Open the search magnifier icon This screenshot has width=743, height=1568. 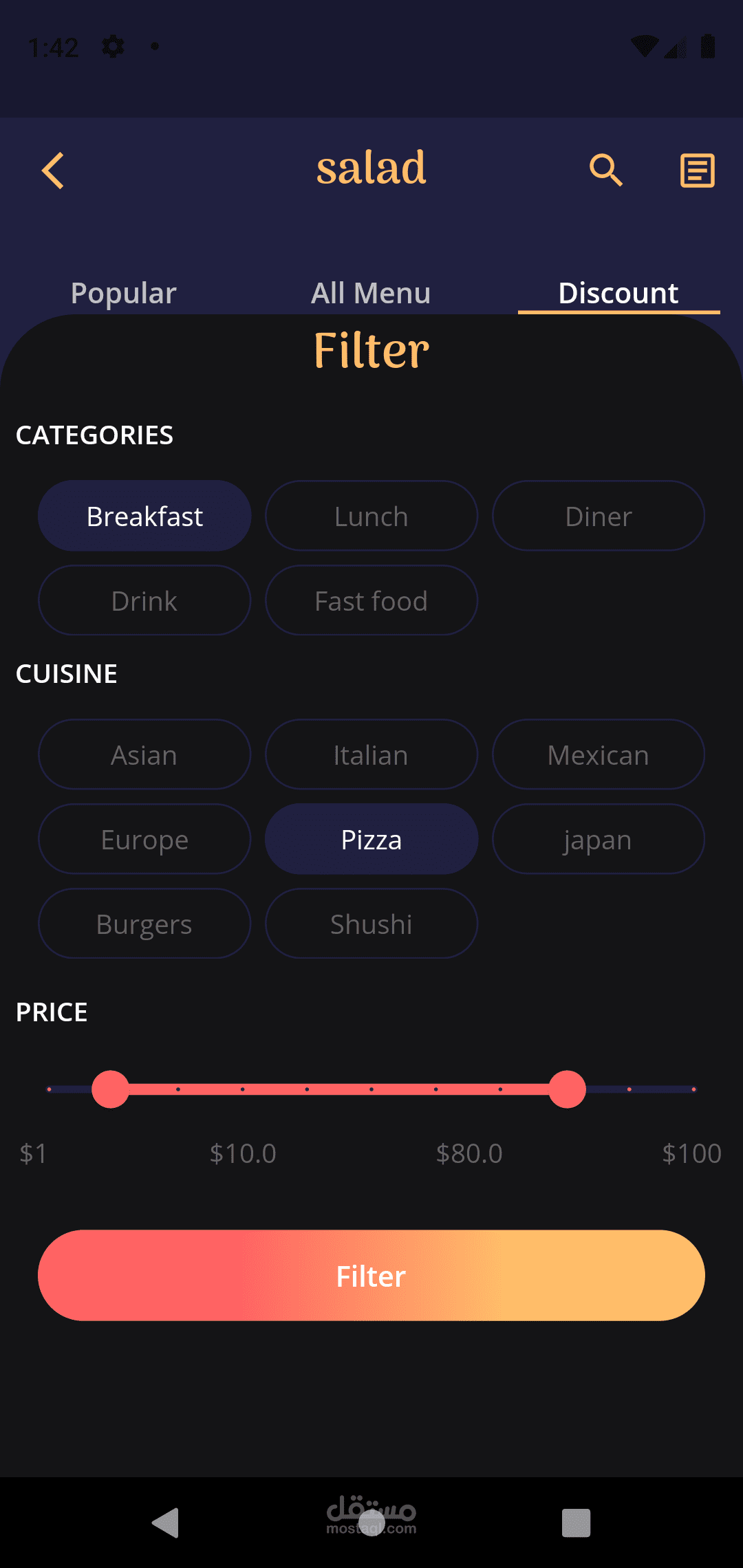pos(606,170)
